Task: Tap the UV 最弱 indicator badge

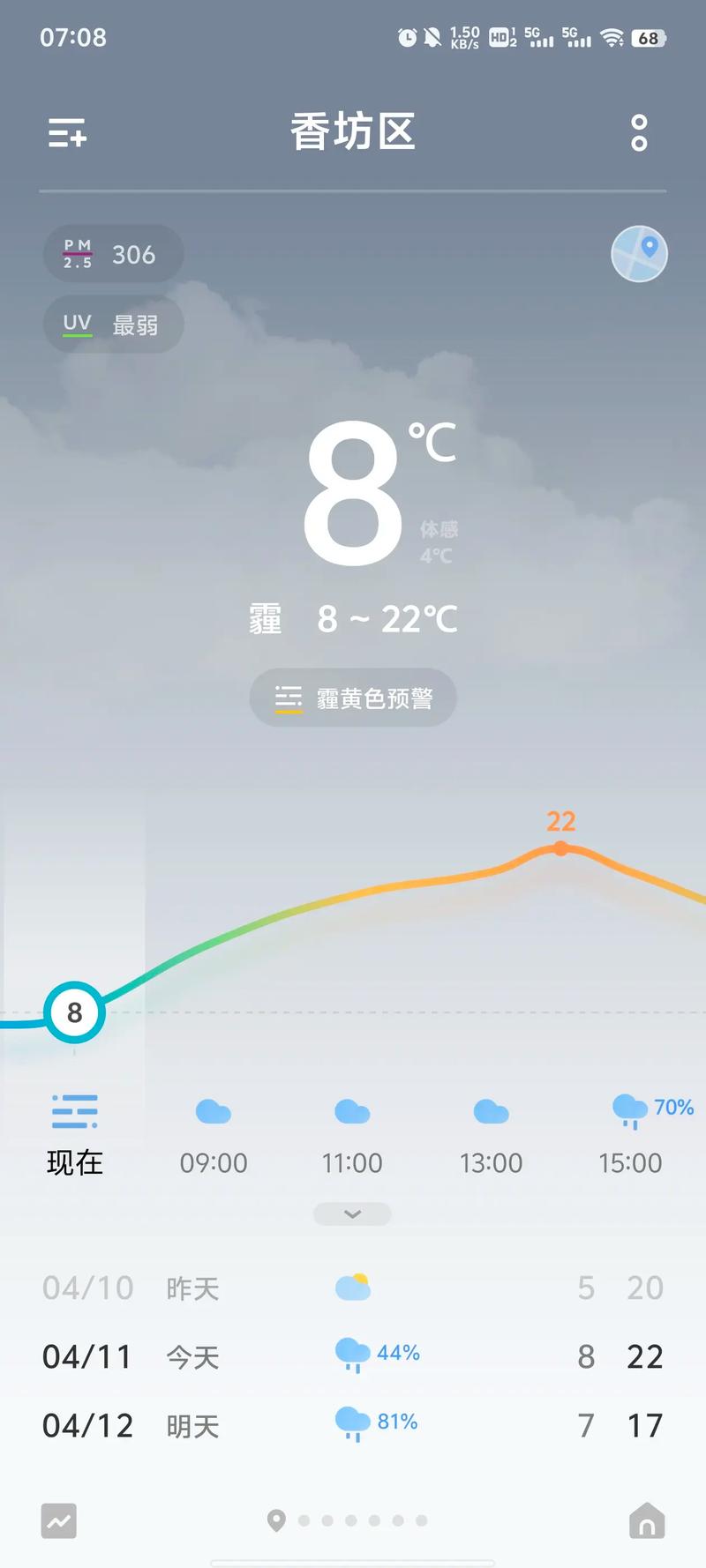Action: [x=113, y=324]
